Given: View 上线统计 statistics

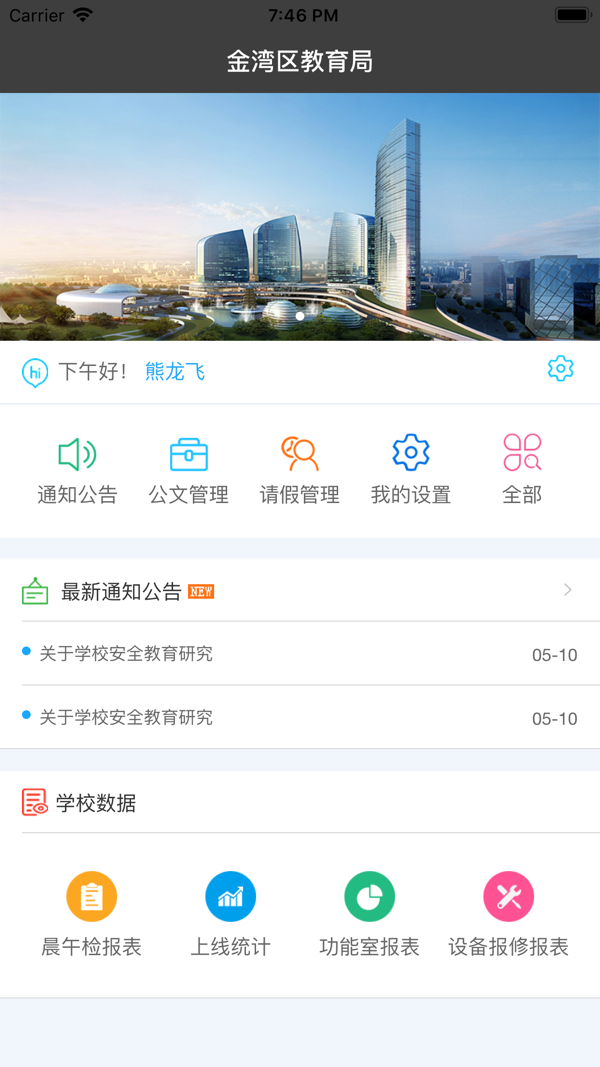Looking at the screenshot, I should click(x=231, y=913).
